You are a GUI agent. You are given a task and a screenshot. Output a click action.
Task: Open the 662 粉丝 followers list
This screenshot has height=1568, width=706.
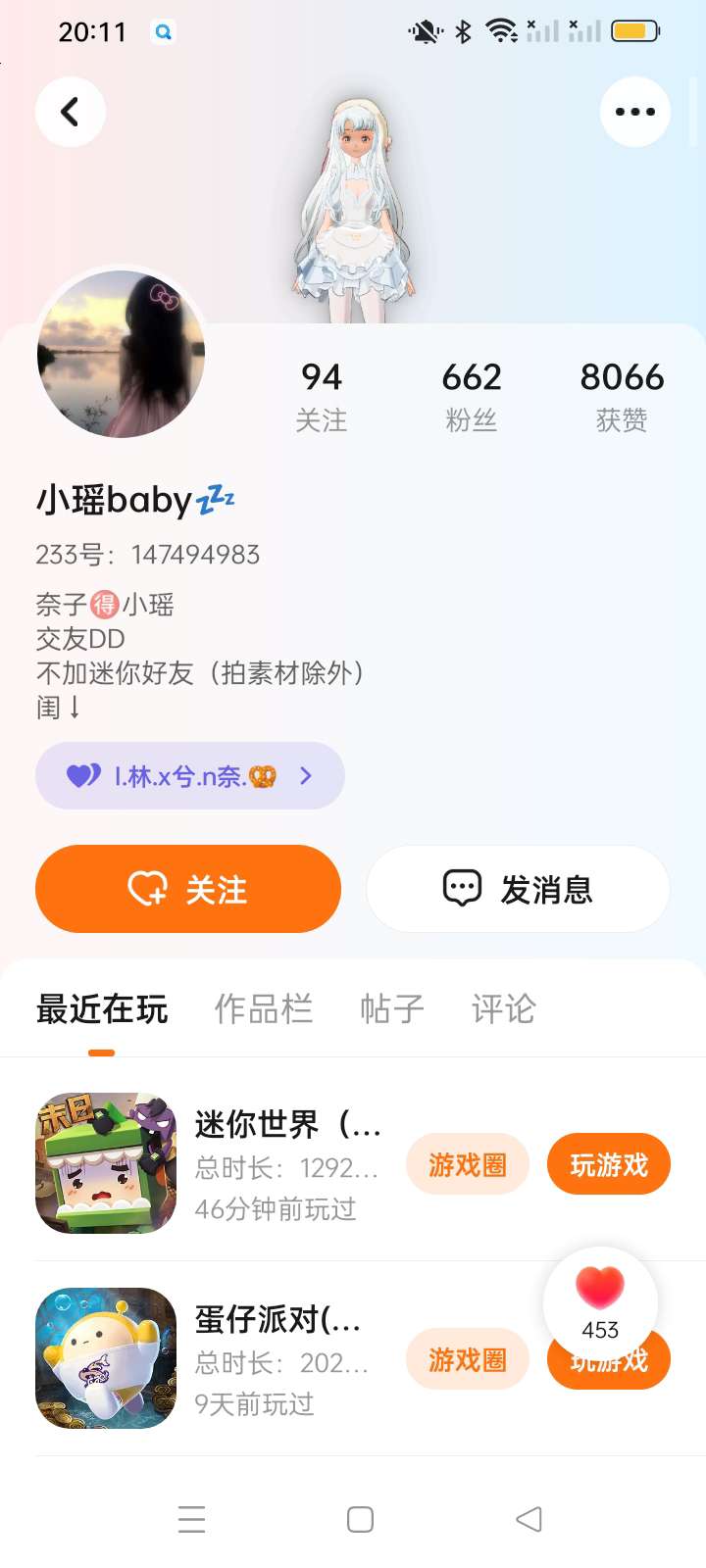point(471,395)
